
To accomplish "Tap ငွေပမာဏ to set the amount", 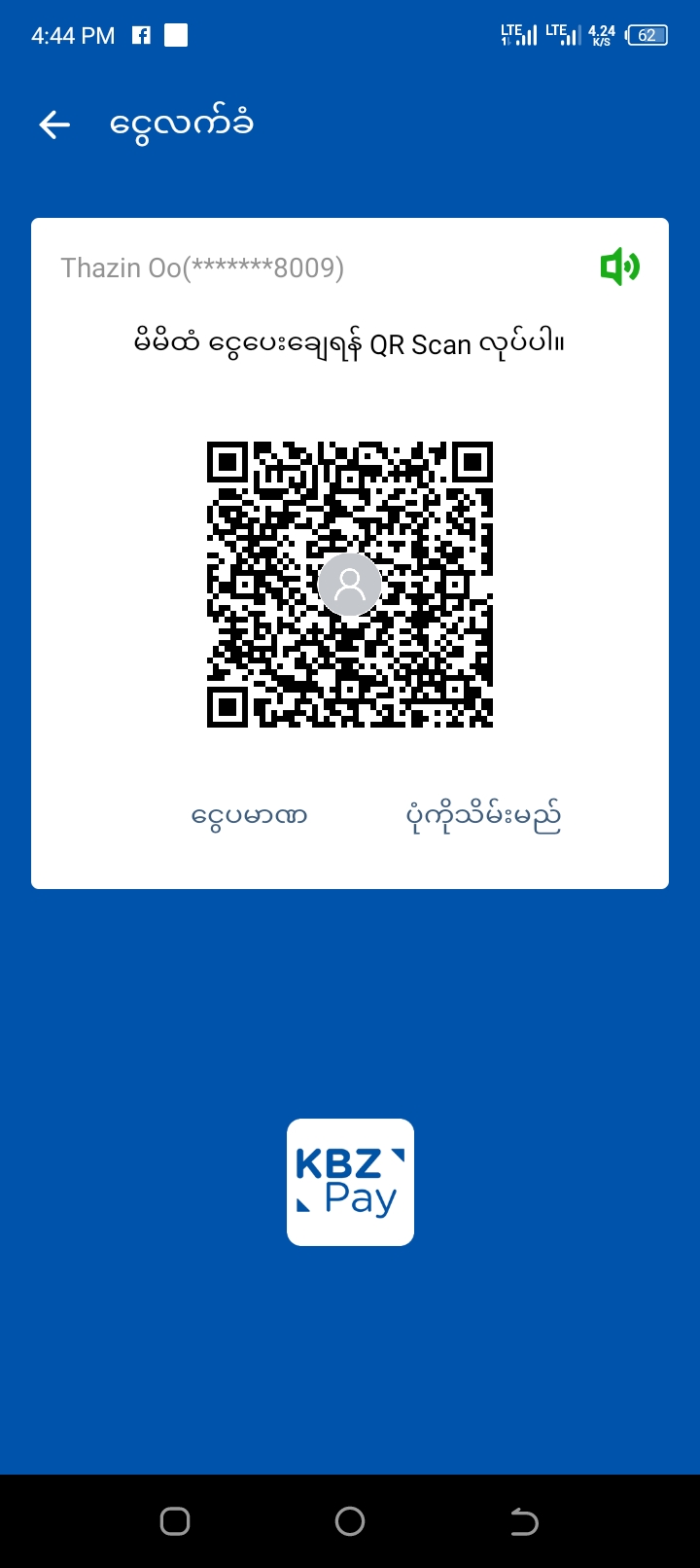I will pos(249,815).
